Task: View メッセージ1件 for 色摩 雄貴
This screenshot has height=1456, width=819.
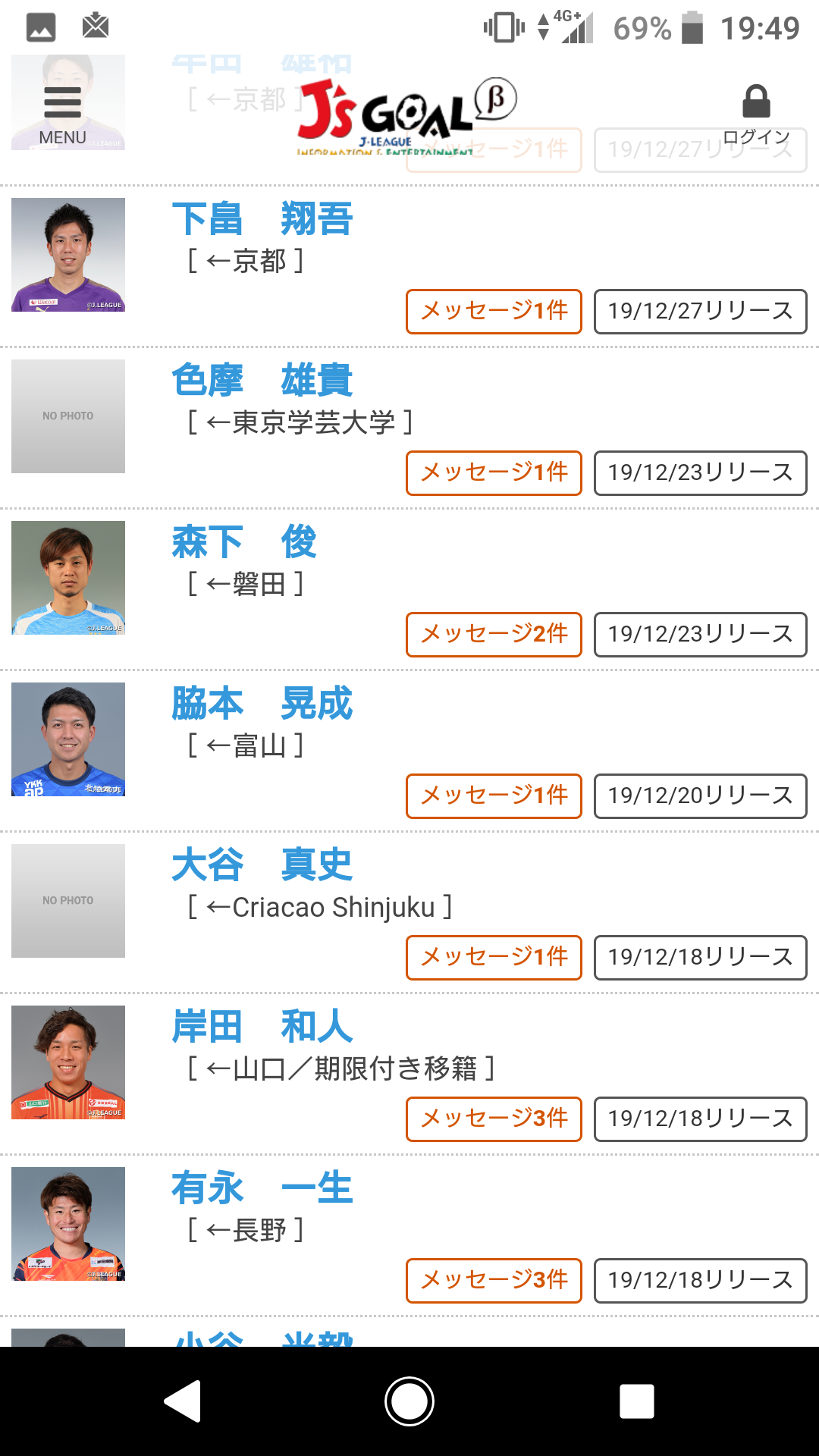Action: coord(494,473)
